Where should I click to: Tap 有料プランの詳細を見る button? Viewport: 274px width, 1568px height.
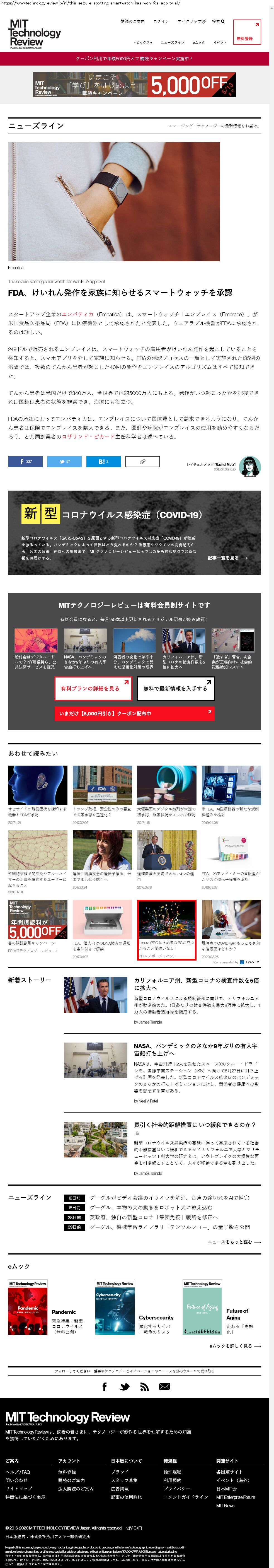tap(93, 688)
